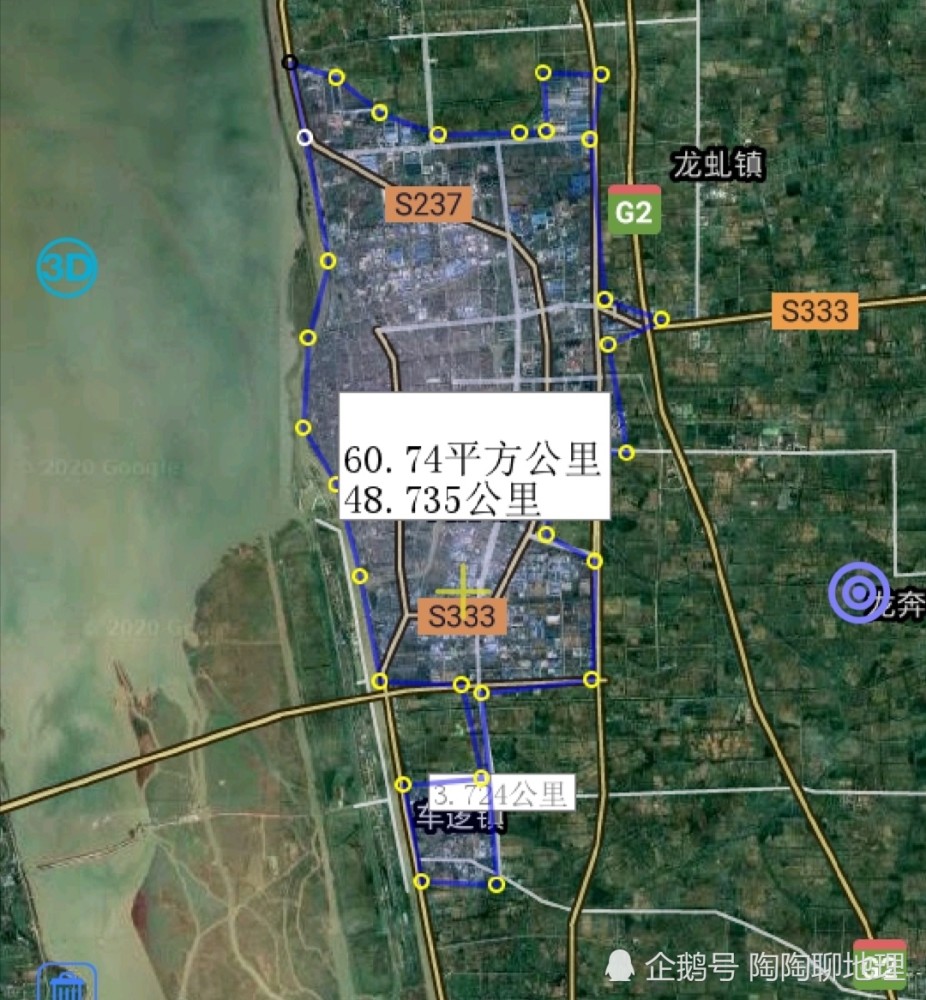This screenshot has height=1000, width=926.
Task: Click the lower S333 road label
Action: 462,618
